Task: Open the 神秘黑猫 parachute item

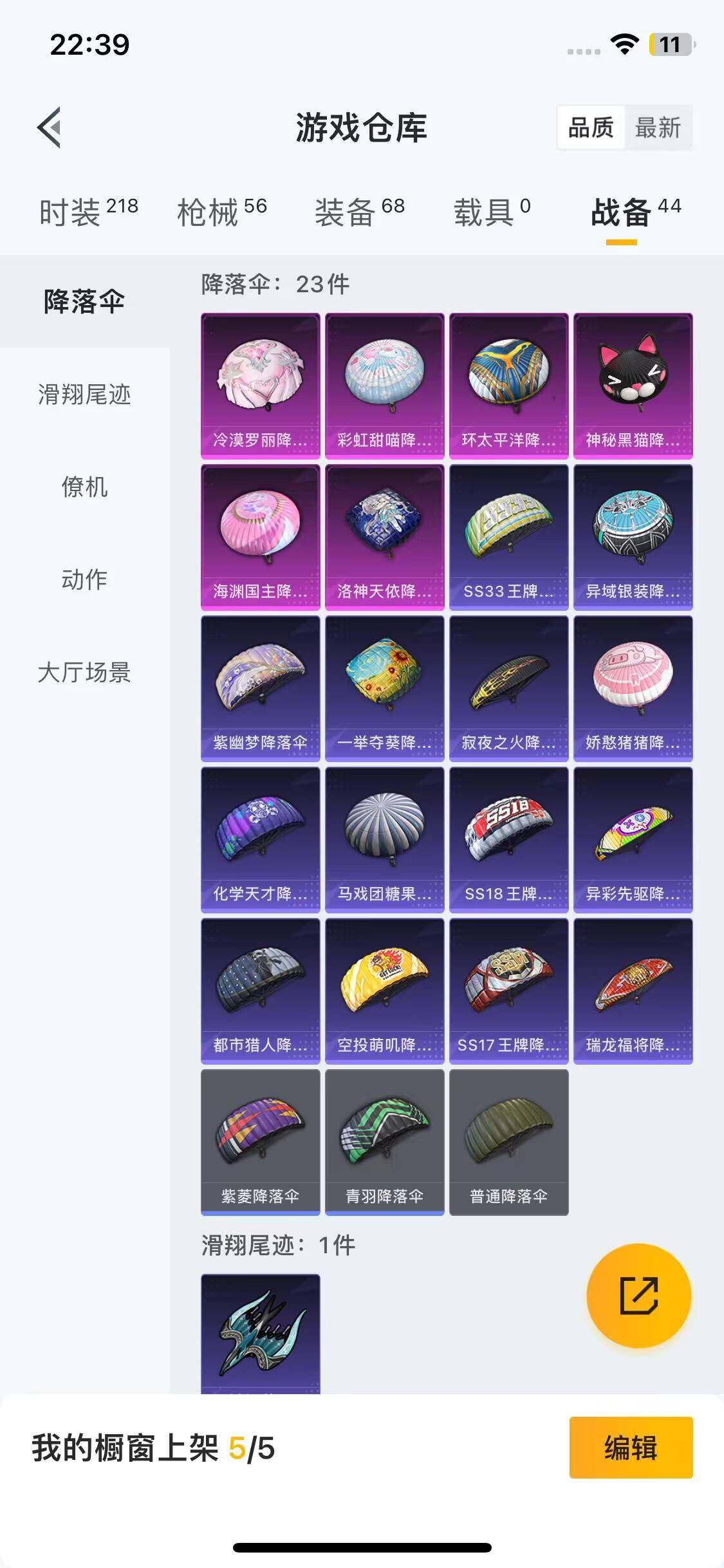Action: tap(633, 386)
